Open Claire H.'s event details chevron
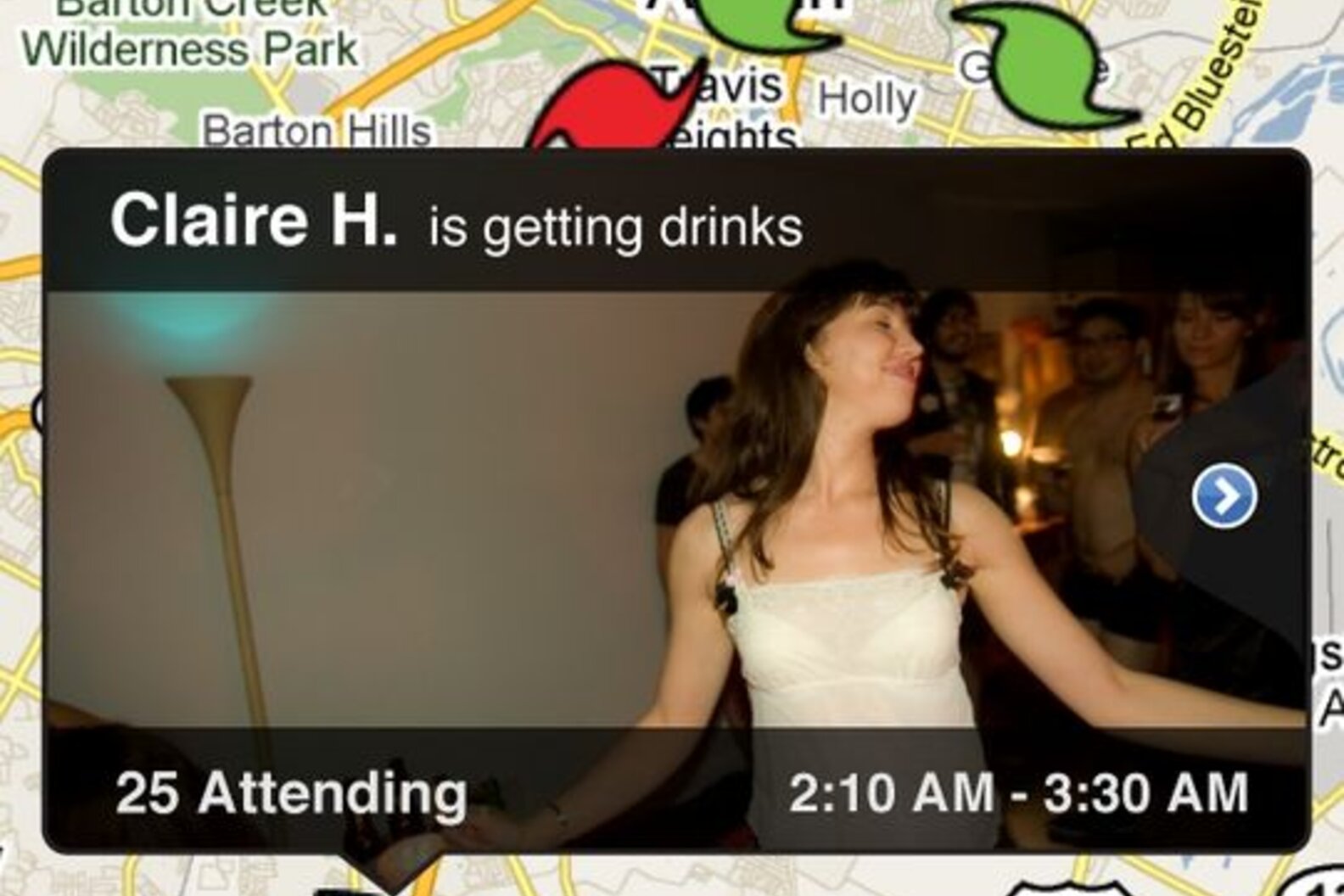1344x896 pixels. coord(1224,496)
